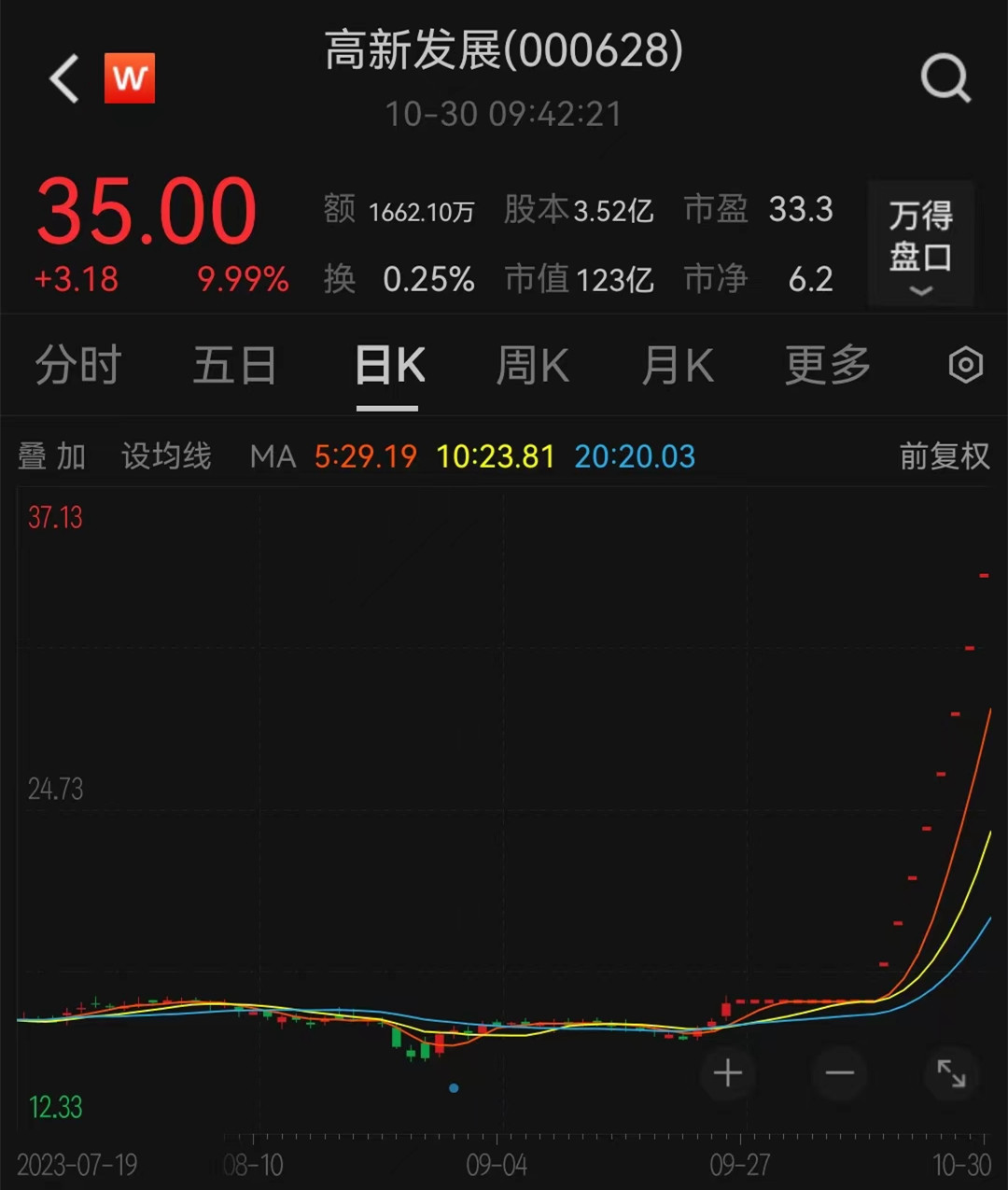Open the 更多 chart period options

(x=827, y=365)
